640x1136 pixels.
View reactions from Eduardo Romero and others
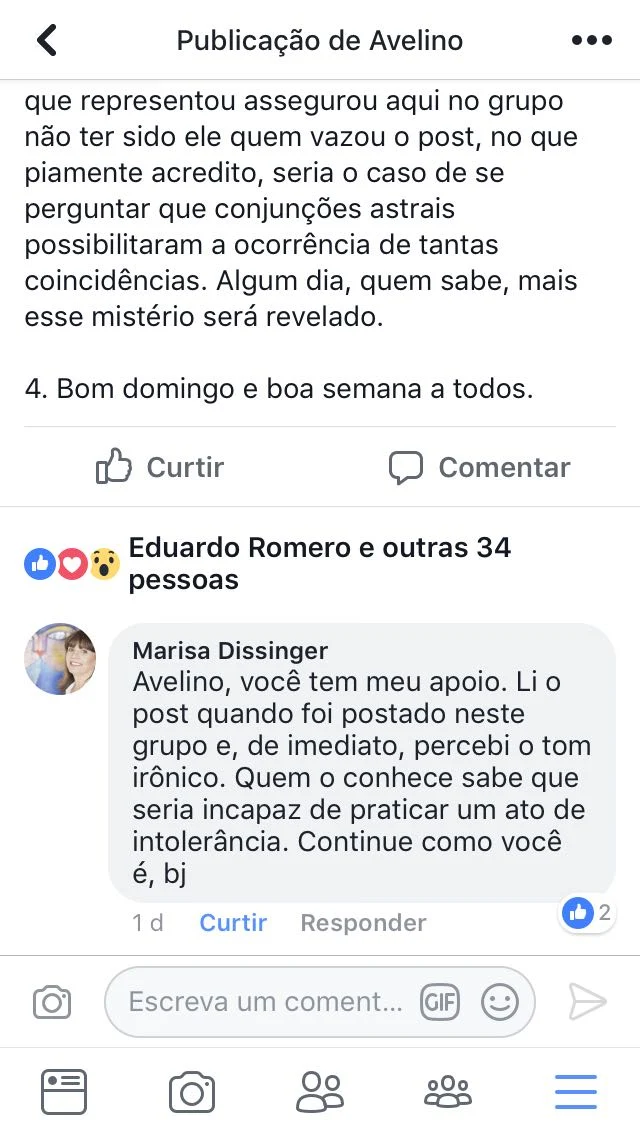(268, 563)
